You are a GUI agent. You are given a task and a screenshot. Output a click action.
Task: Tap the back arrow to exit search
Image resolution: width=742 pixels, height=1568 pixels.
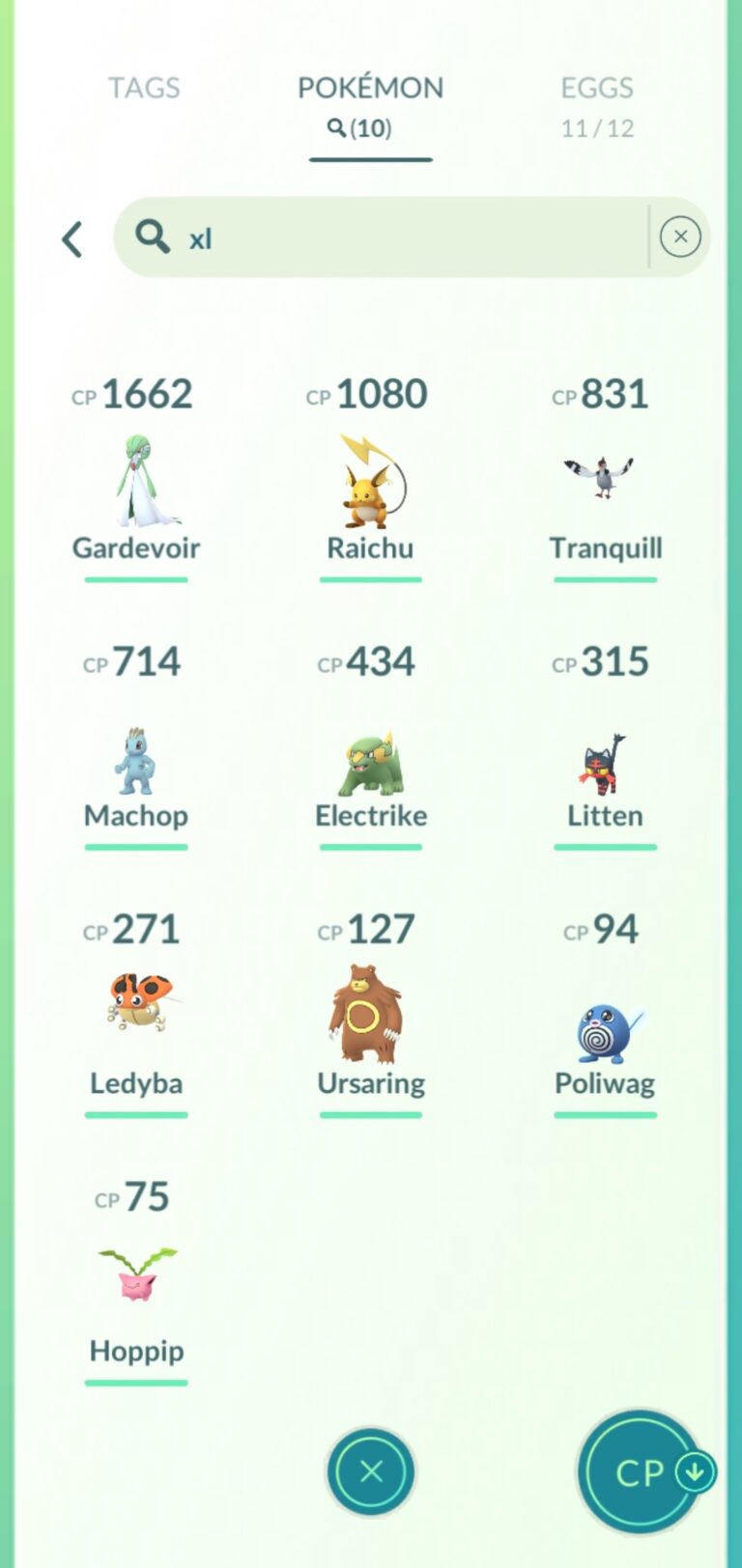click(71, 238)
